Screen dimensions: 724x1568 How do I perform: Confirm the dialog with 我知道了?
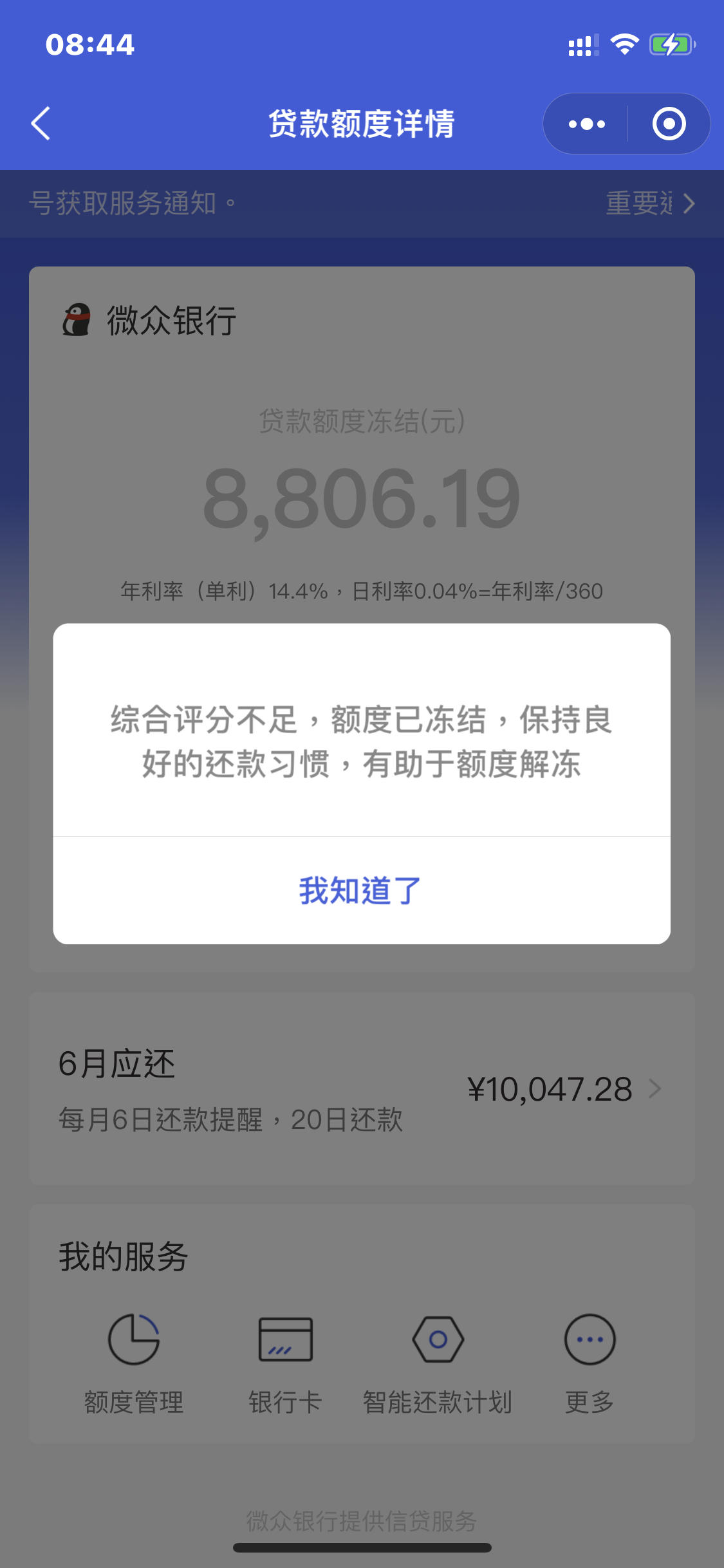point(361,891)
